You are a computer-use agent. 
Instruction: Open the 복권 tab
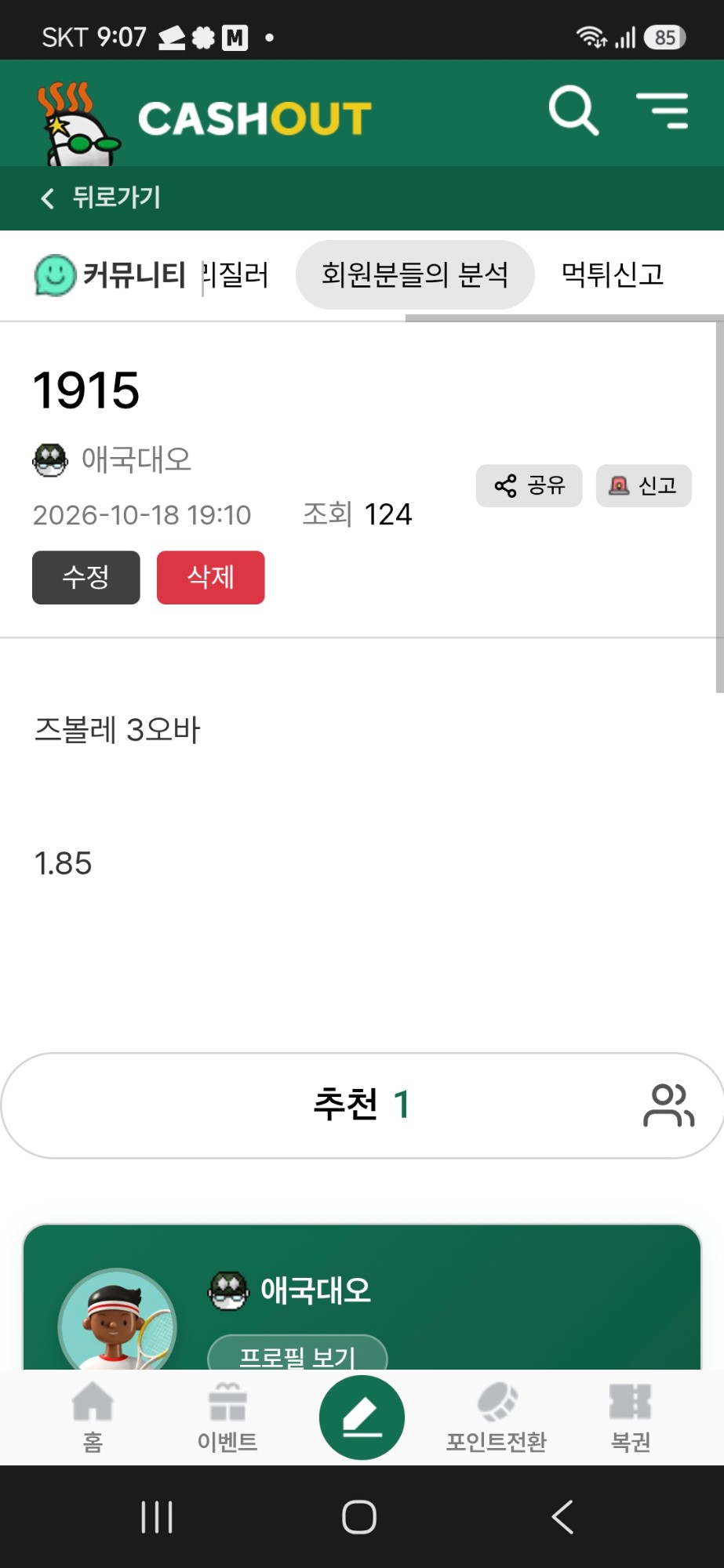pos(631,1417)
